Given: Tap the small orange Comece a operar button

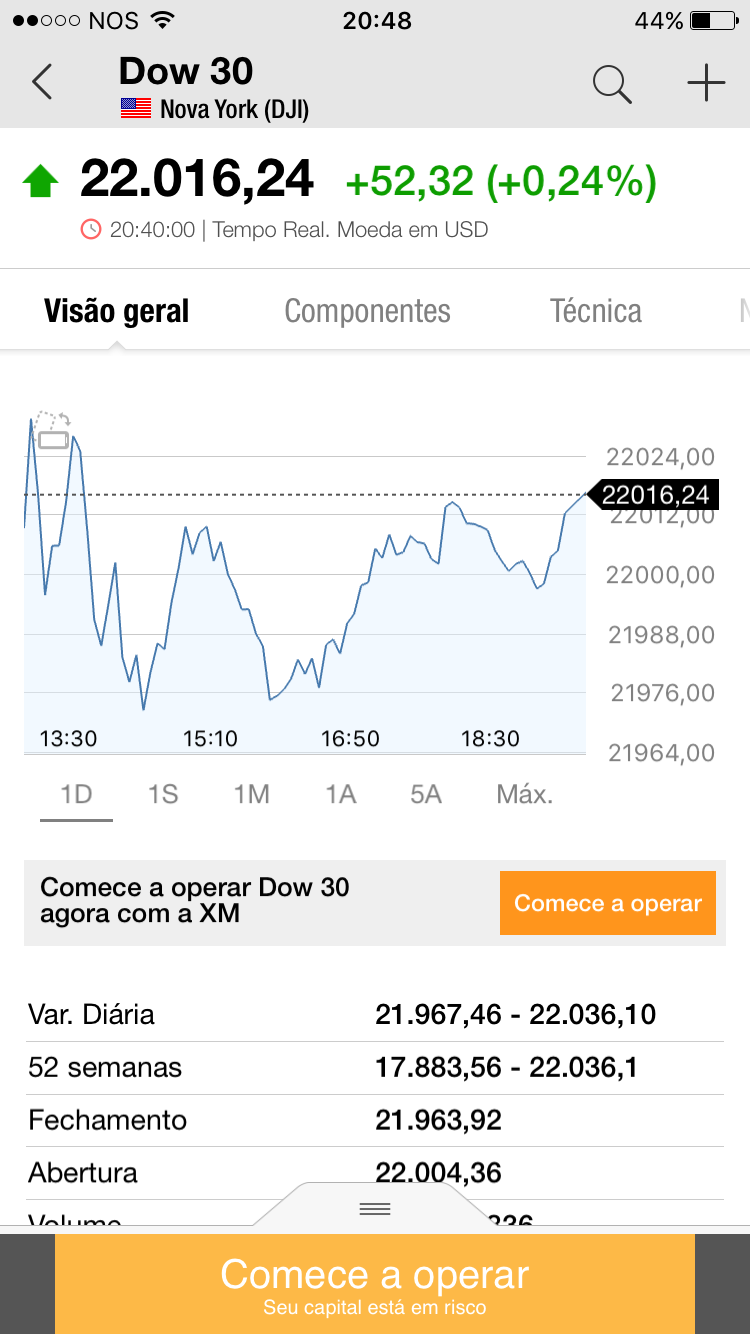Looking at the screenshot, I should pos(607,903).
